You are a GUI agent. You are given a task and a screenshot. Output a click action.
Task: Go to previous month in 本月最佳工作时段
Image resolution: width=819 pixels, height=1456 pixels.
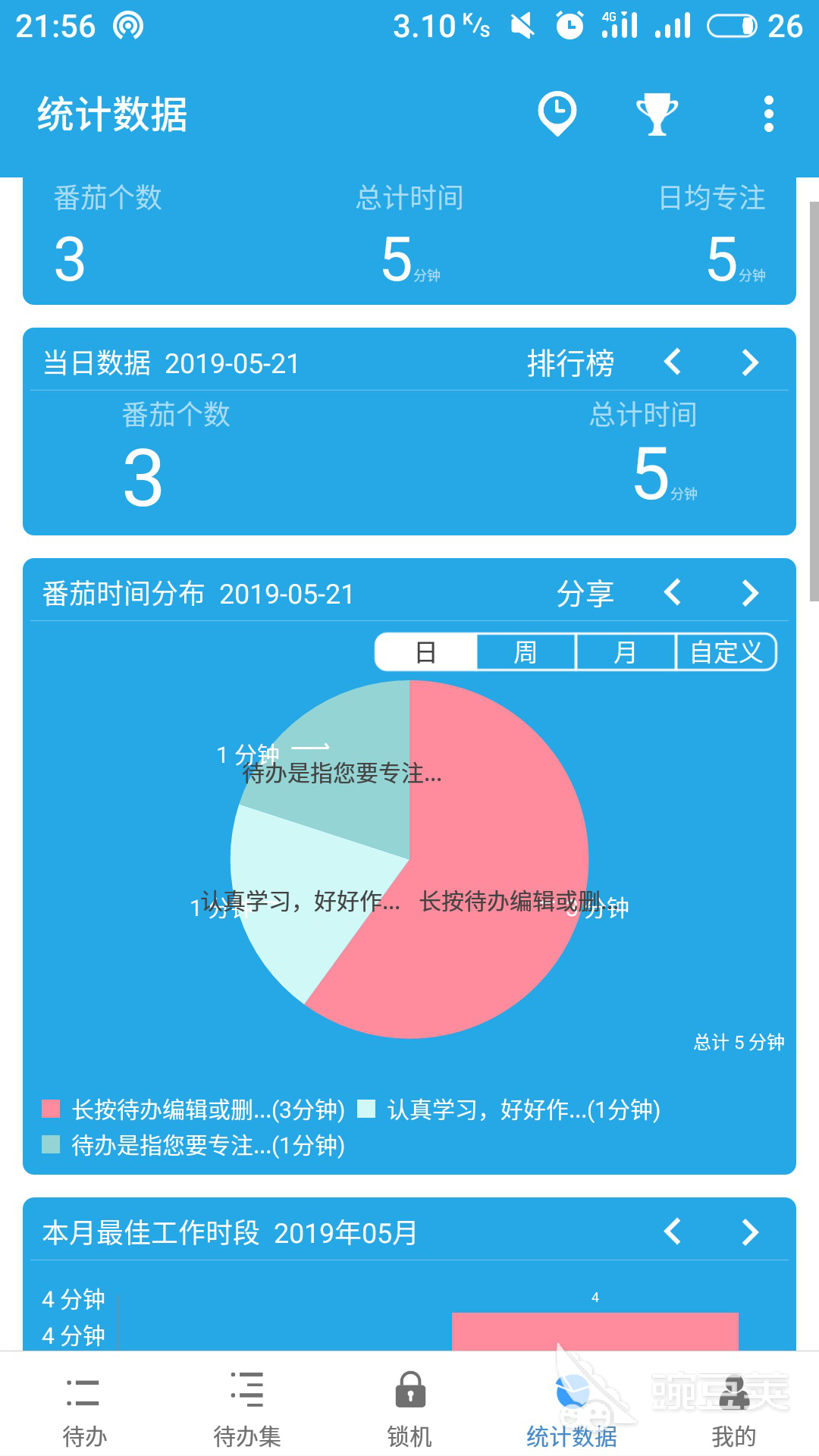(673, 1232)
